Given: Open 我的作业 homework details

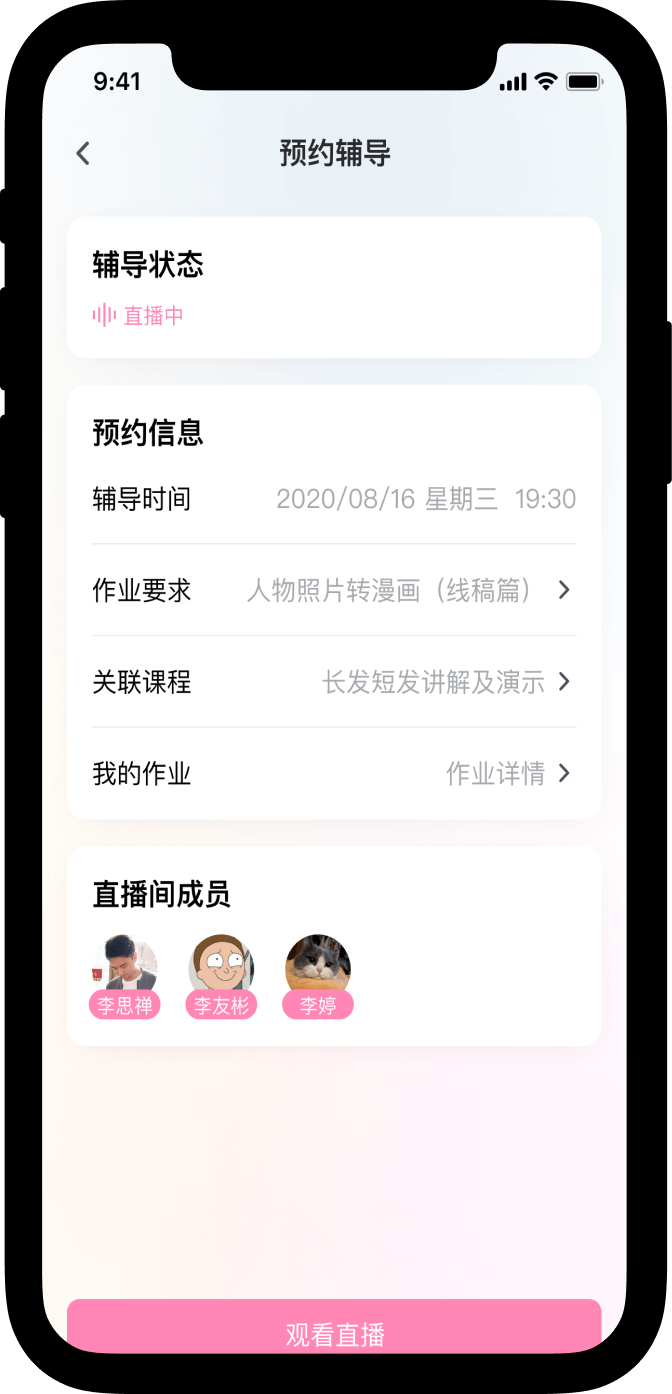Looking at the screenshot, I should click(334, 773).
